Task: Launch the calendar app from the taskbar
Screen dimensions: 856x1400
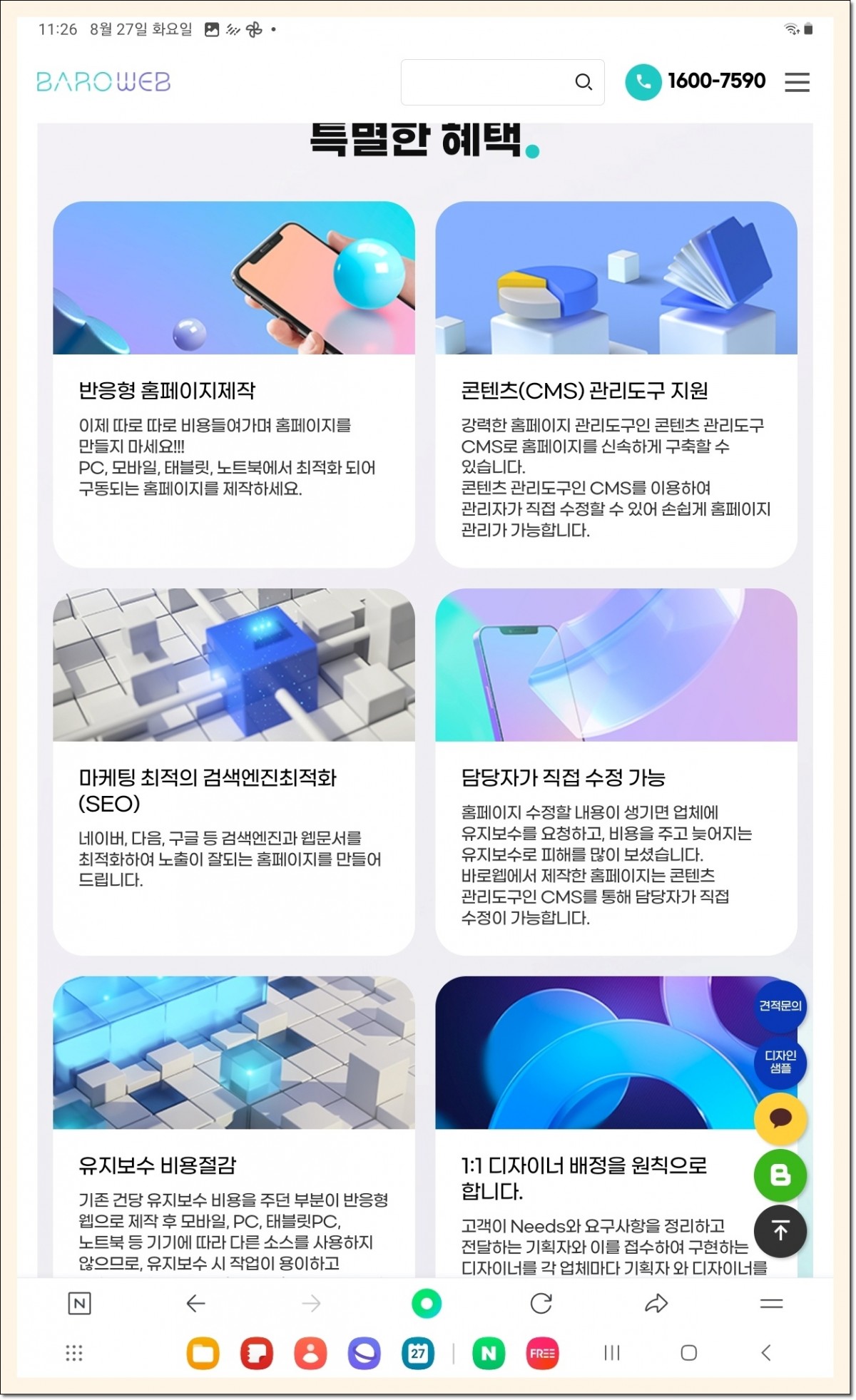Action: 418,1353
